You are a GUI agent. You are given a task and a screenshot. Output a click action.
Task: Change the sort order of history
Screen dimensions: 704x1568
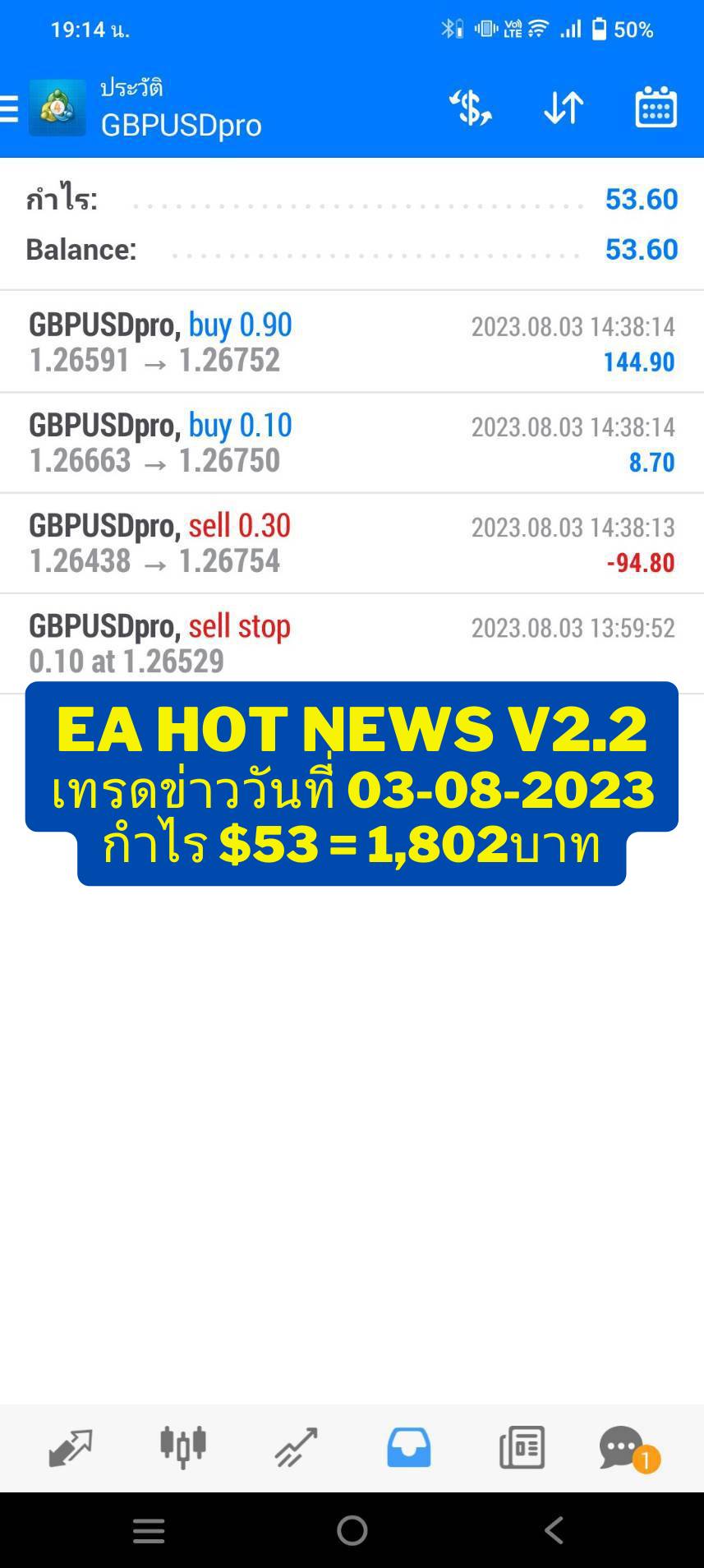pyautogui.click(x=564, y=108)
